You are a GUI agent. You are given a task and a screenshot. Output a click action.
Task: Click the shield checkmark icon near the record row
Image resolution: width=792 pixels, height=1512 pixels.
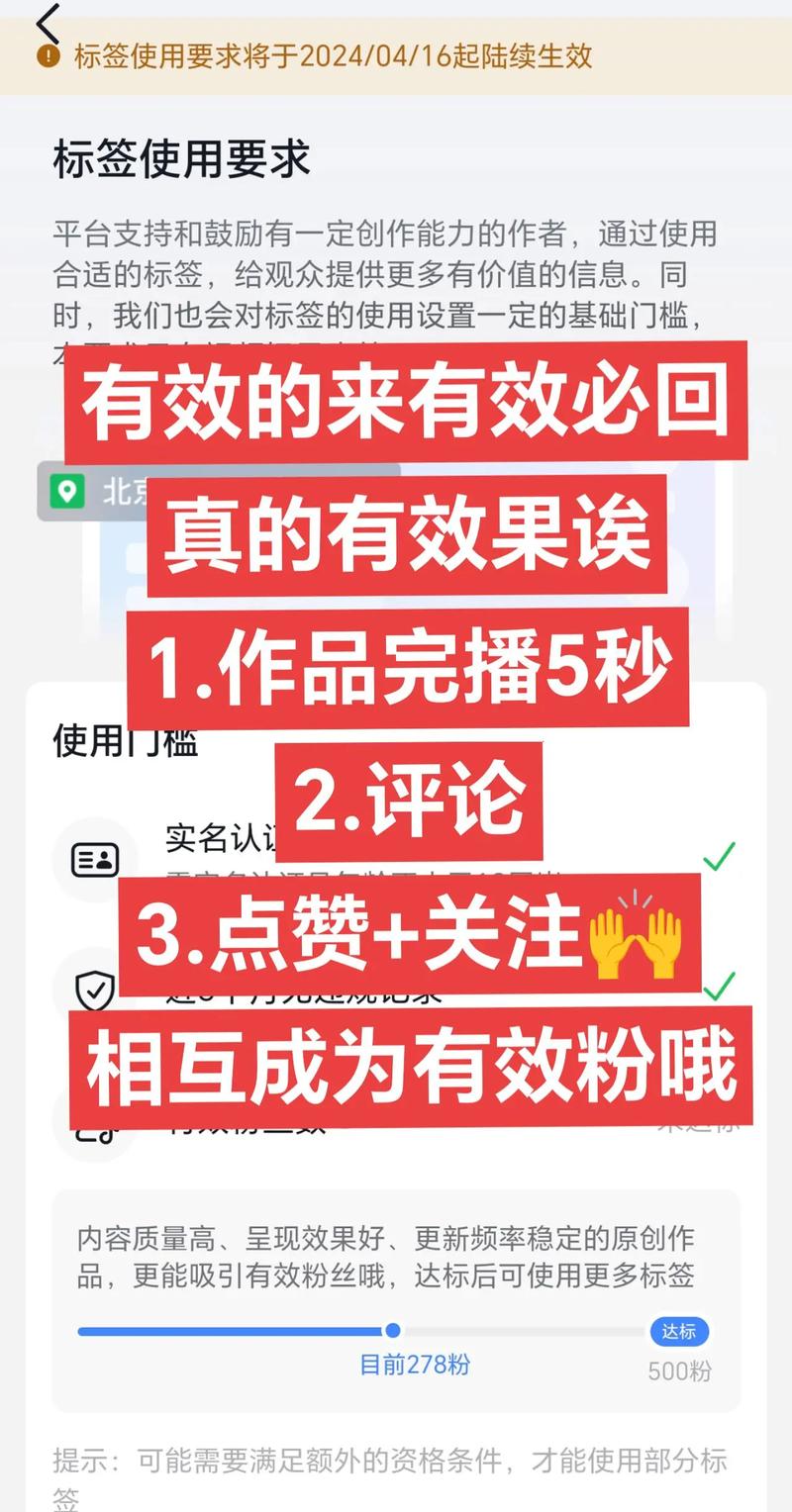point(96,990)
